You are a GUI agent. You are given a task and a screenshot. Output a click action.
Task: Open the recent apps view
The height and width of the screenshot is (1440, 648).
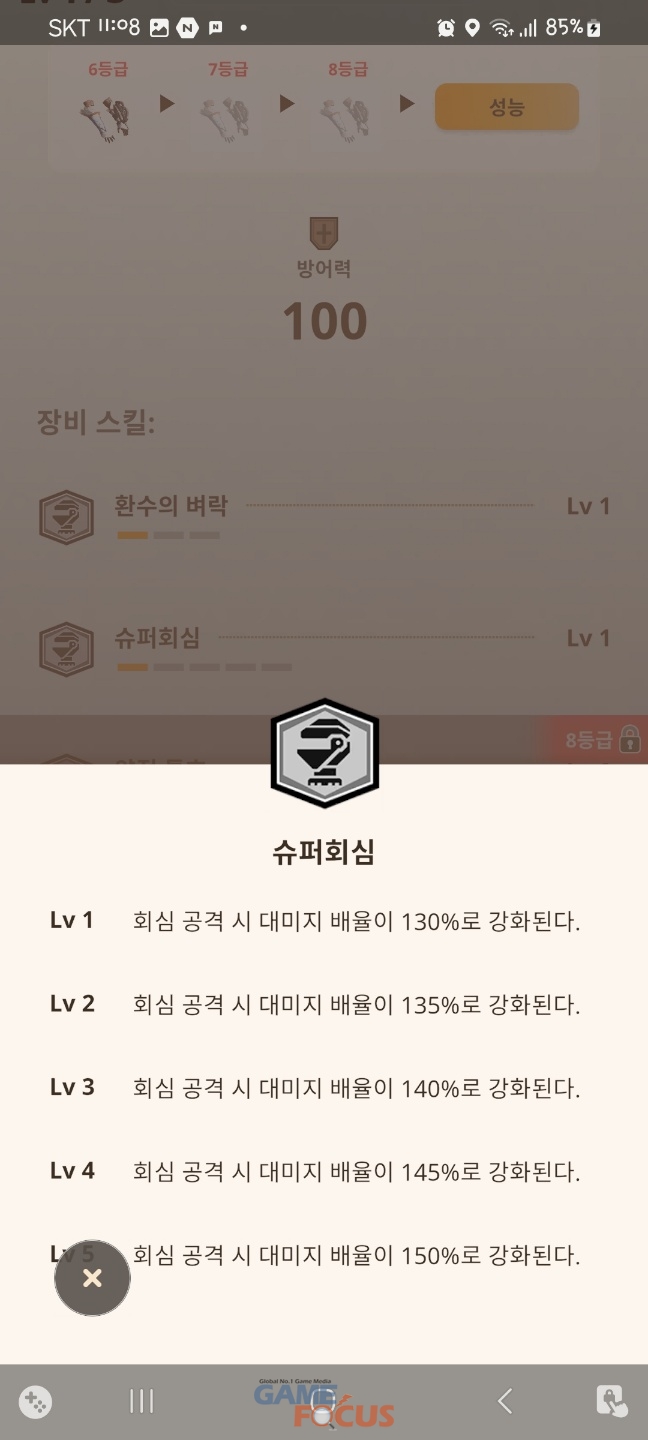click(x=142, y=1401)
